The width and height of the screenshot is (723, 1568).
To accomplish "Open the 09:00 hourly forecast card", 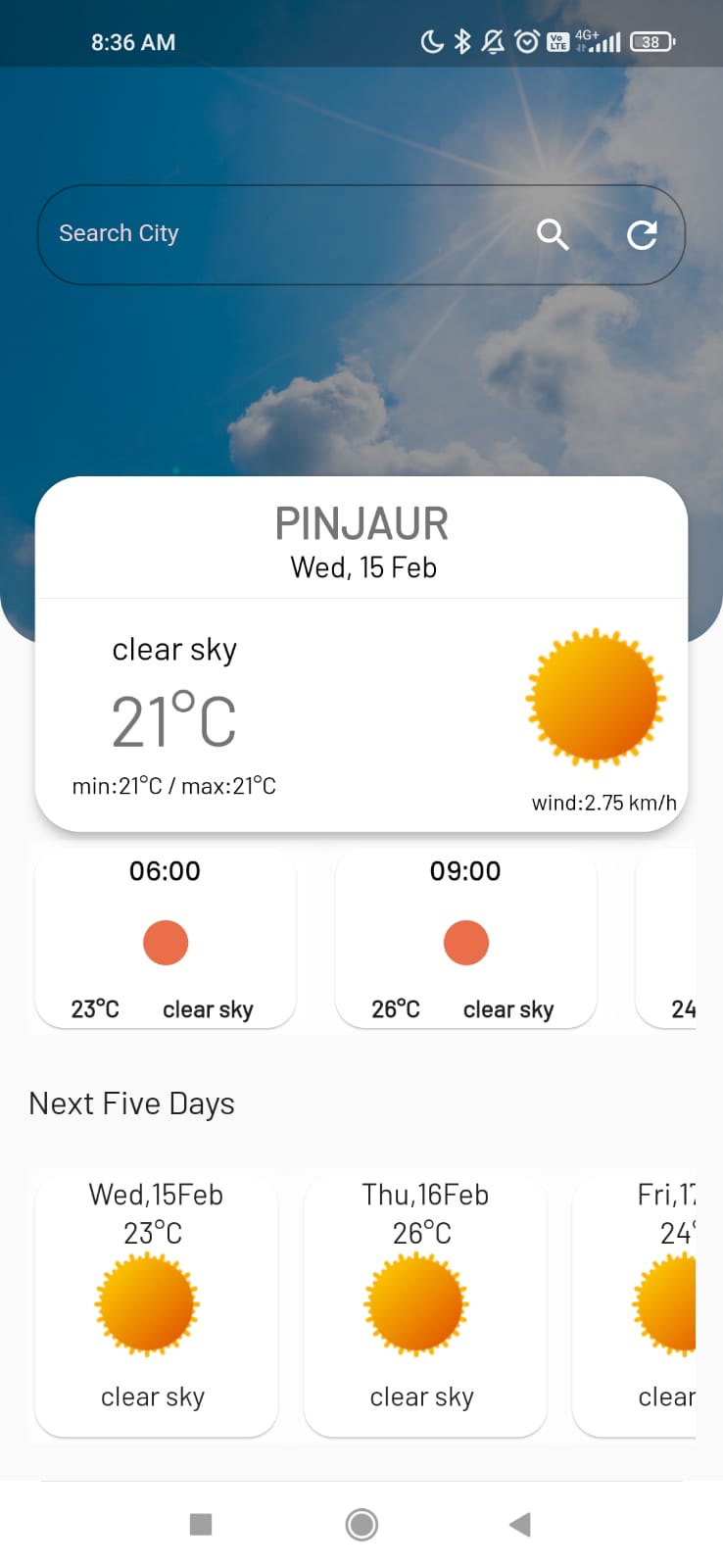I will pos(465,939).
